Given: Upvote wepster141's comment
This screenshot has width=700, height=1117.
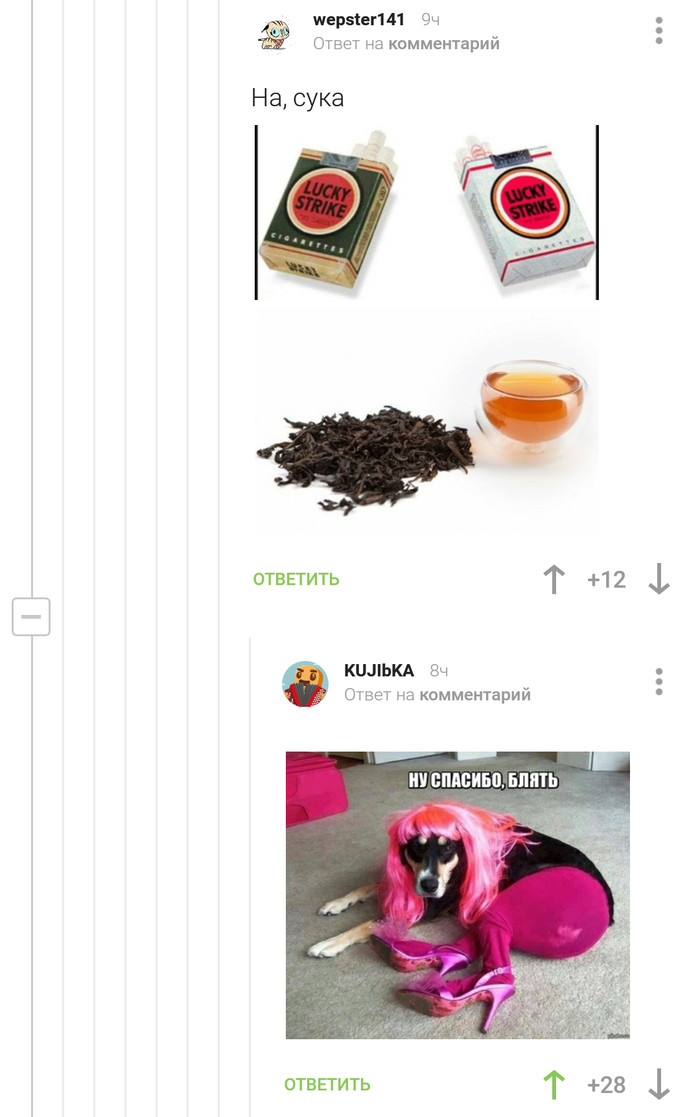Looking at the screenshot, I should (553, 579).
